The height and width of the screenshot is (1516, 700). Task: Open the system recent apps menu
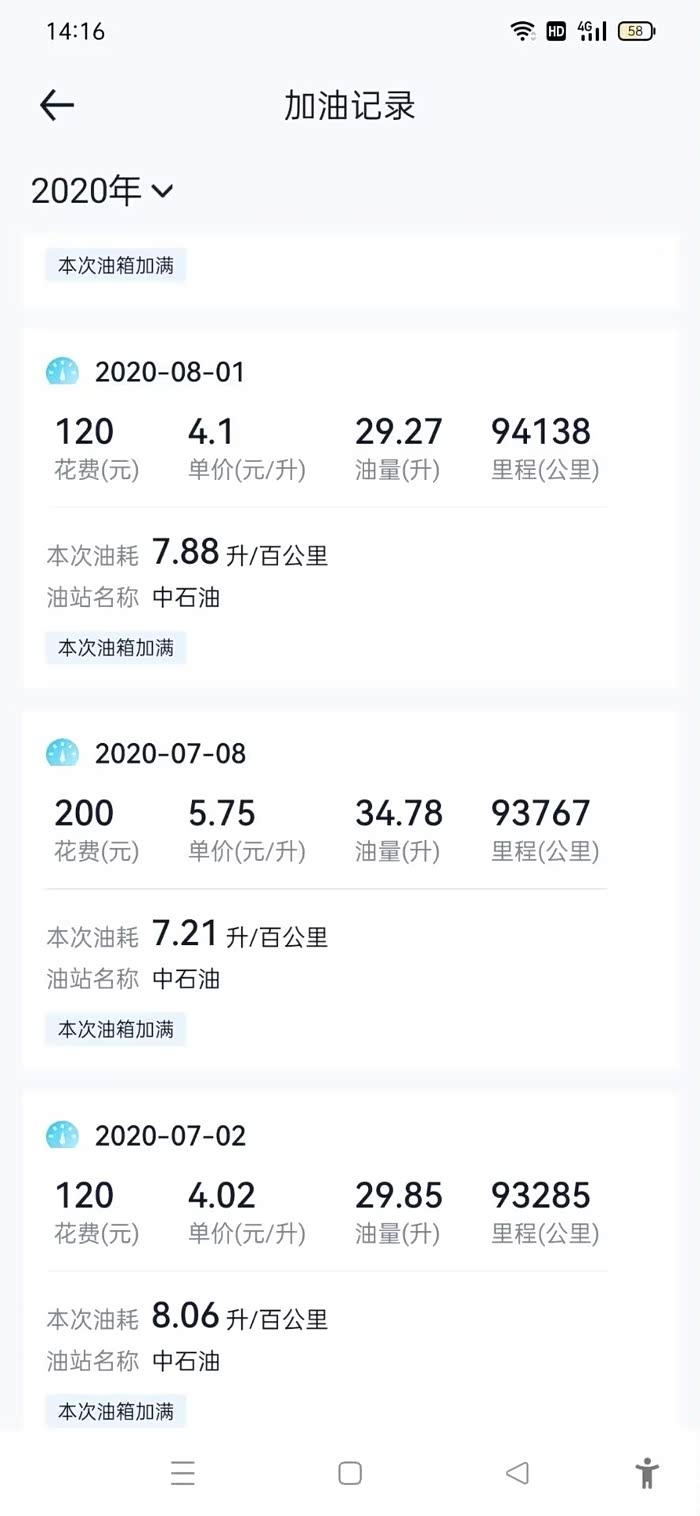click(x=182, y=1473)
